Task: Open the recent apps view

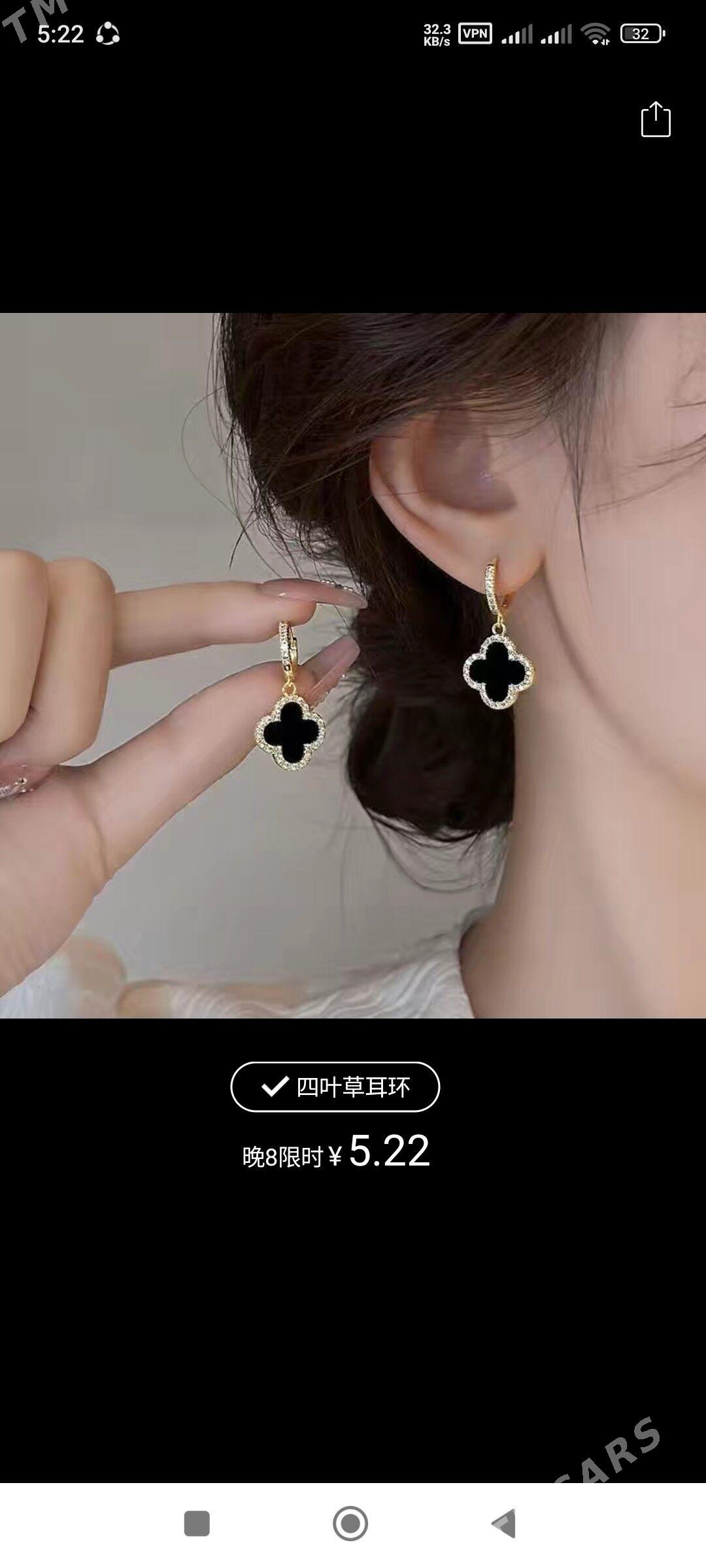Action: pos(197,1524)
